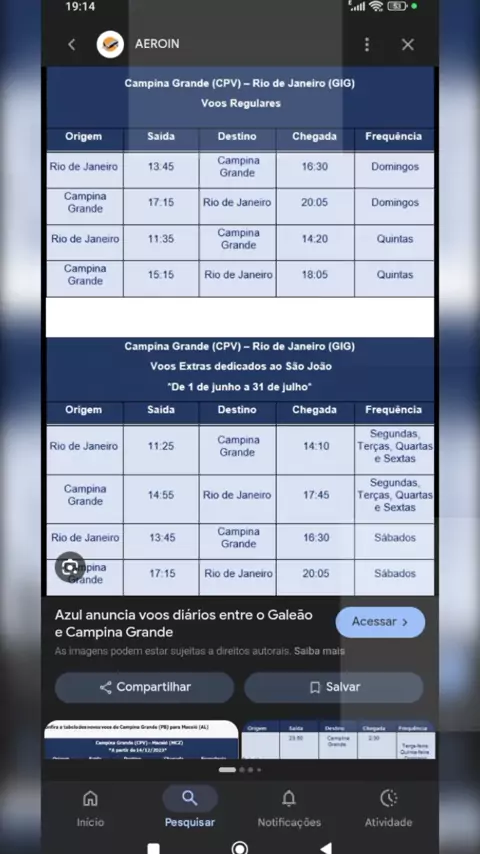This screenshot has height=854, width=480.
Task: Open the second related flight table thumbnail
Action: [x=338, y=740]
